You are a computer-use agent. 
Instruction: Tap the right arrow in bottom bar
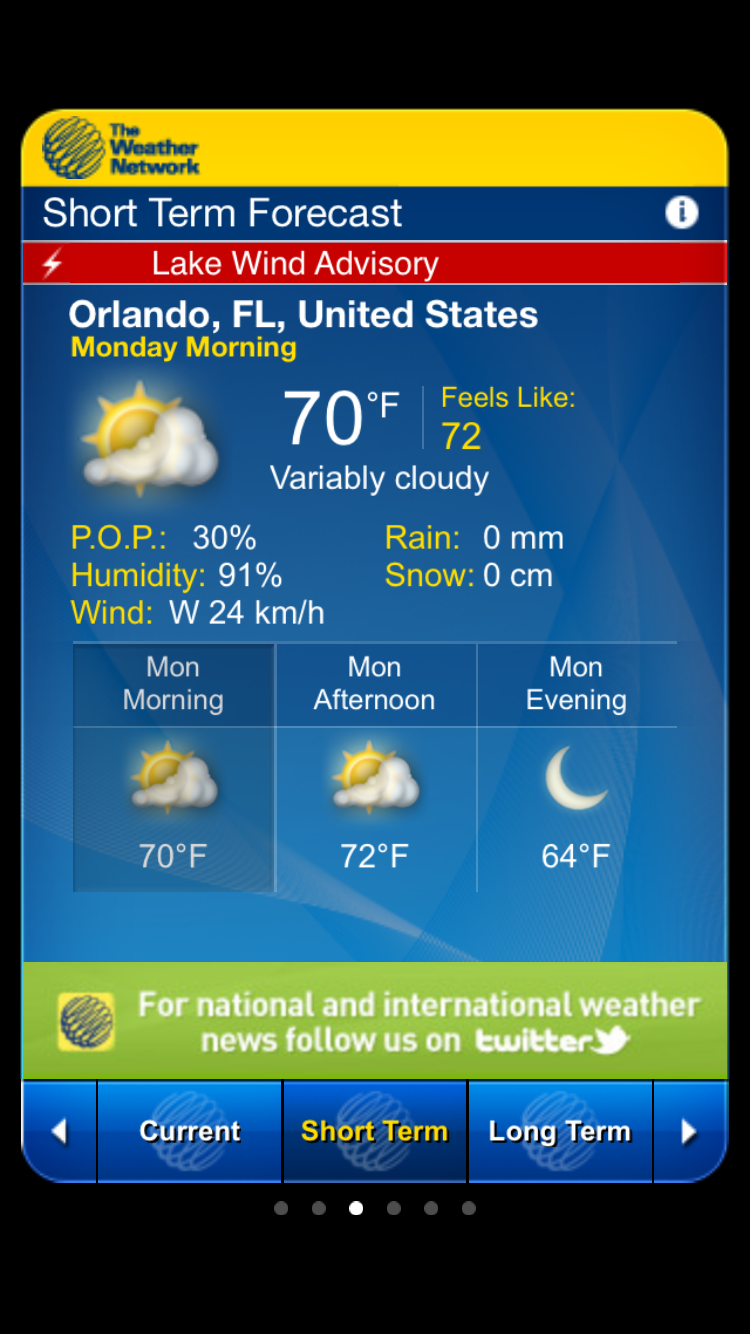tap(690, 1131)
